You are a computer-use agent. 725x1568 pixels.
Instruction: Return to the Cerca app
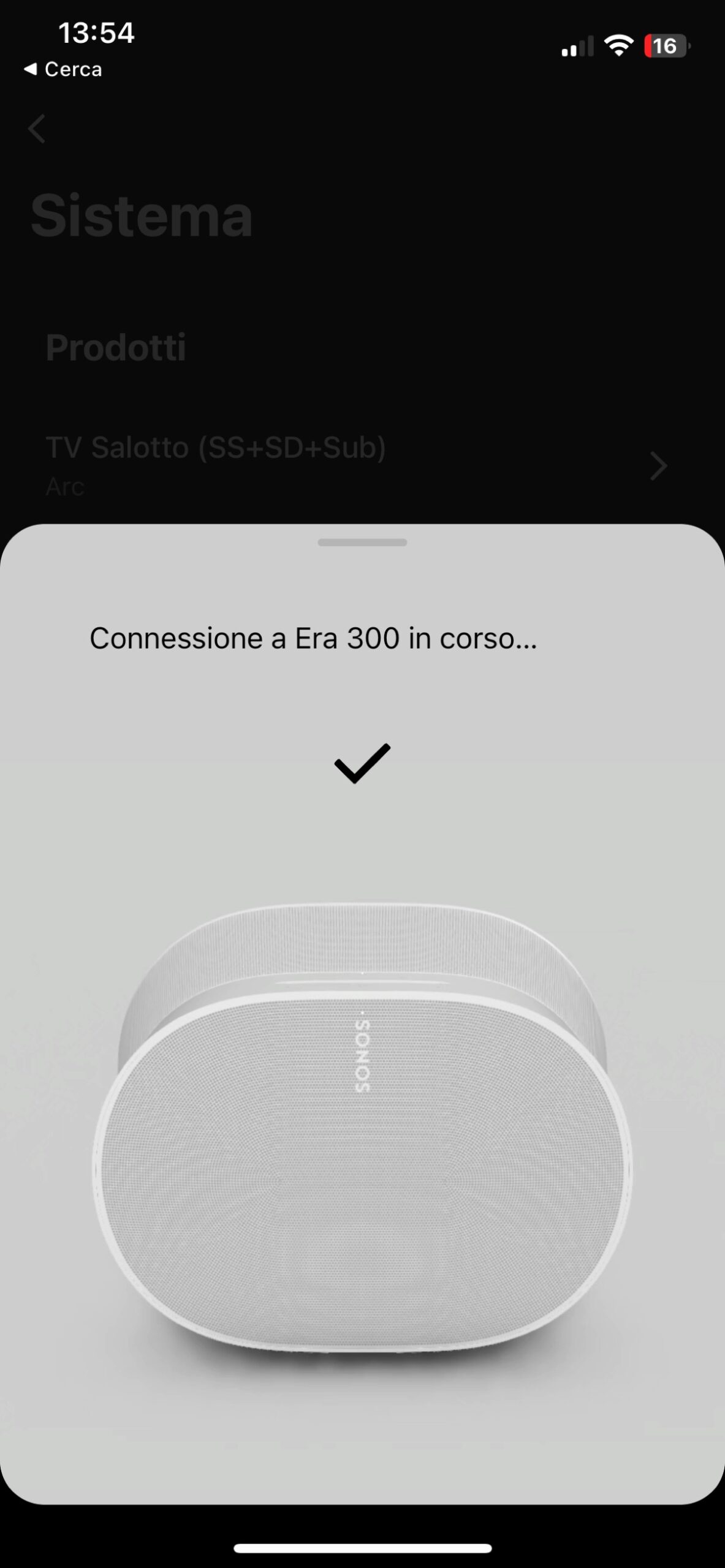point(63,69)
